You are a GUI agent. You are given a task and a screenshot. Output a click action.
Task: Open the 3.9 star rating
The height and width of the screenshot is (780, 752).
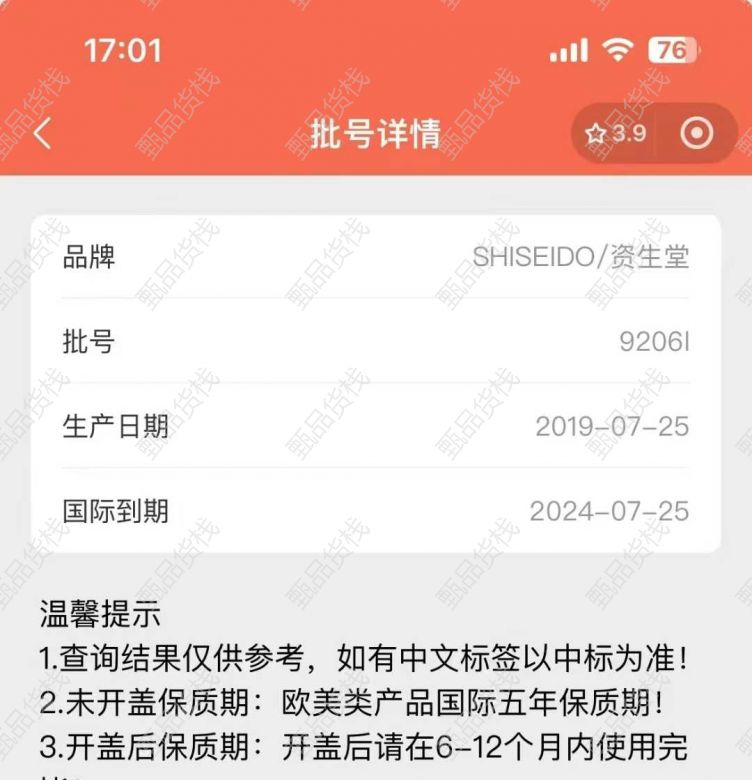(616, 133)
